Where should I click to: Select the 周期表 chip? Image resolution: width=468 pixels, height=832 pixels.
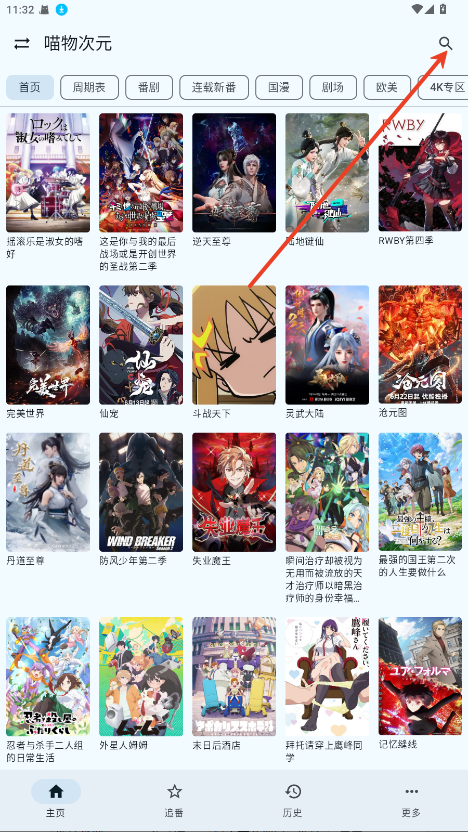pyautogui.click(x=89, y=88)
